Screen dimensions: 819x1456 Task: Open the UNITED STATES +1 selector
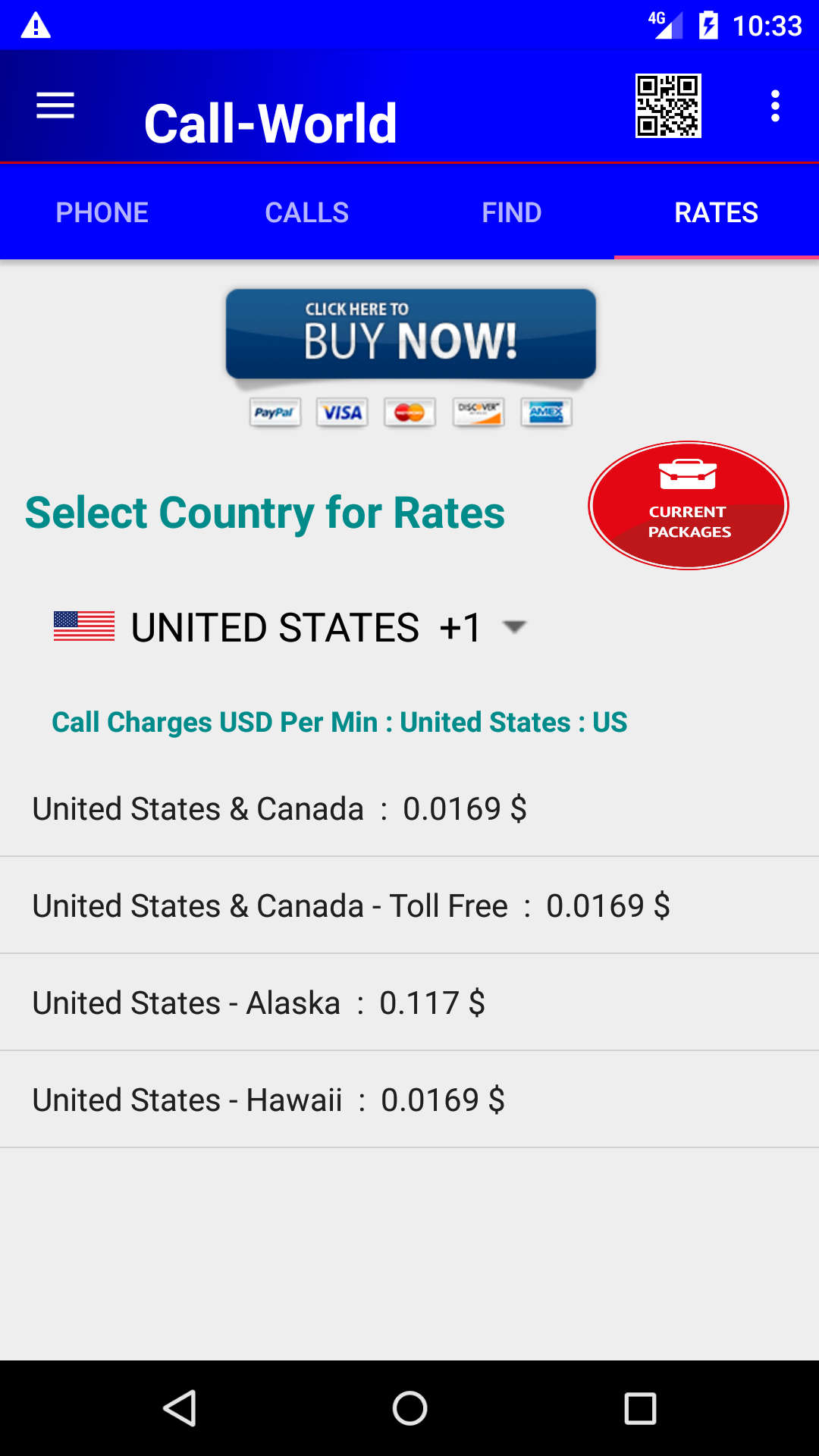303,626
